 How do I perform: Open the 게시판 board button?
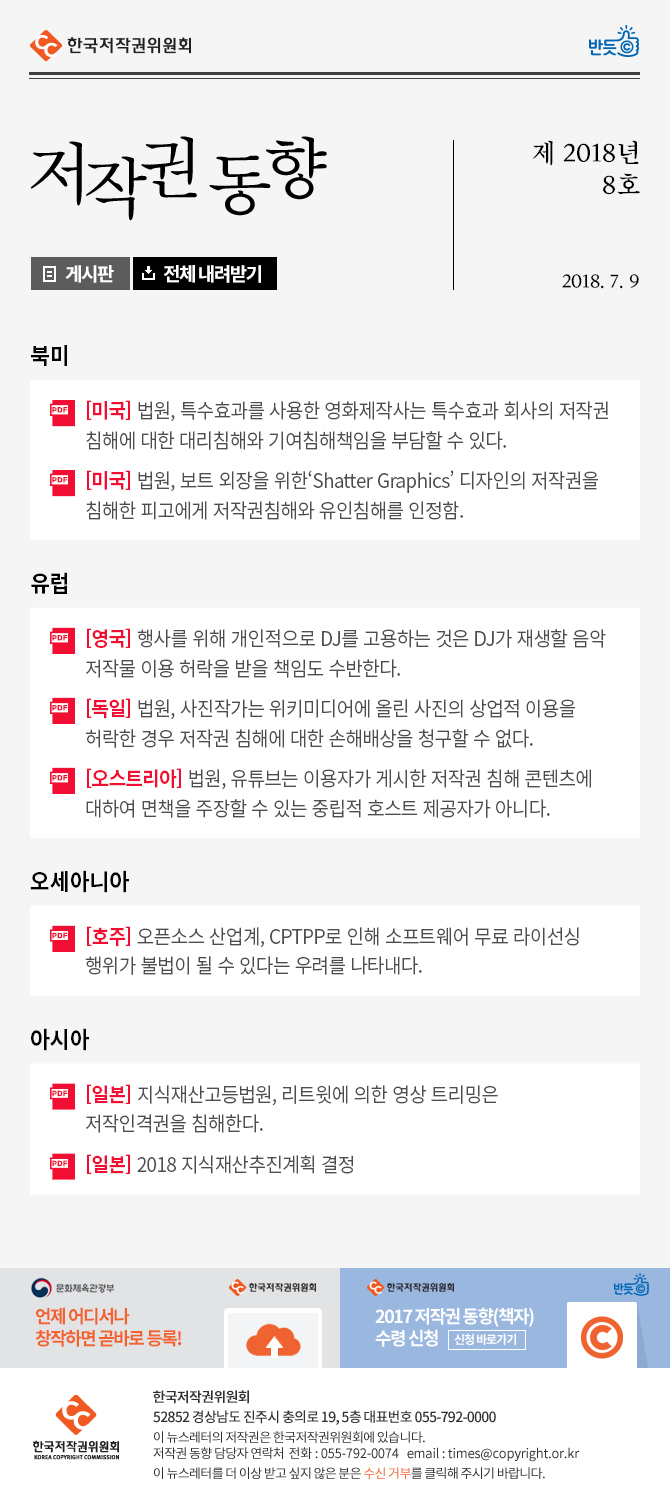tap(80, 273)
